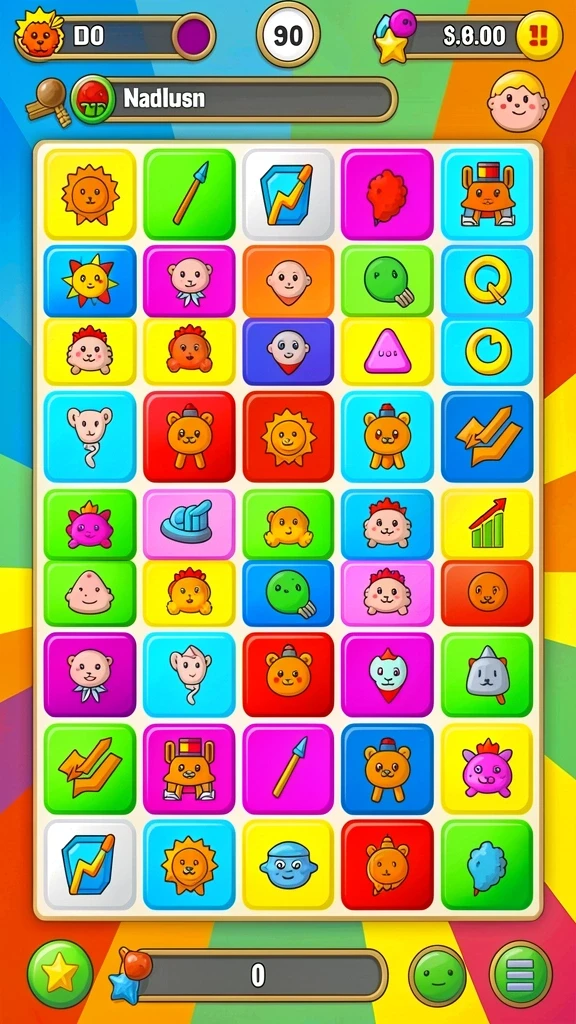Select the red cotton candy tile

[387, 194]
